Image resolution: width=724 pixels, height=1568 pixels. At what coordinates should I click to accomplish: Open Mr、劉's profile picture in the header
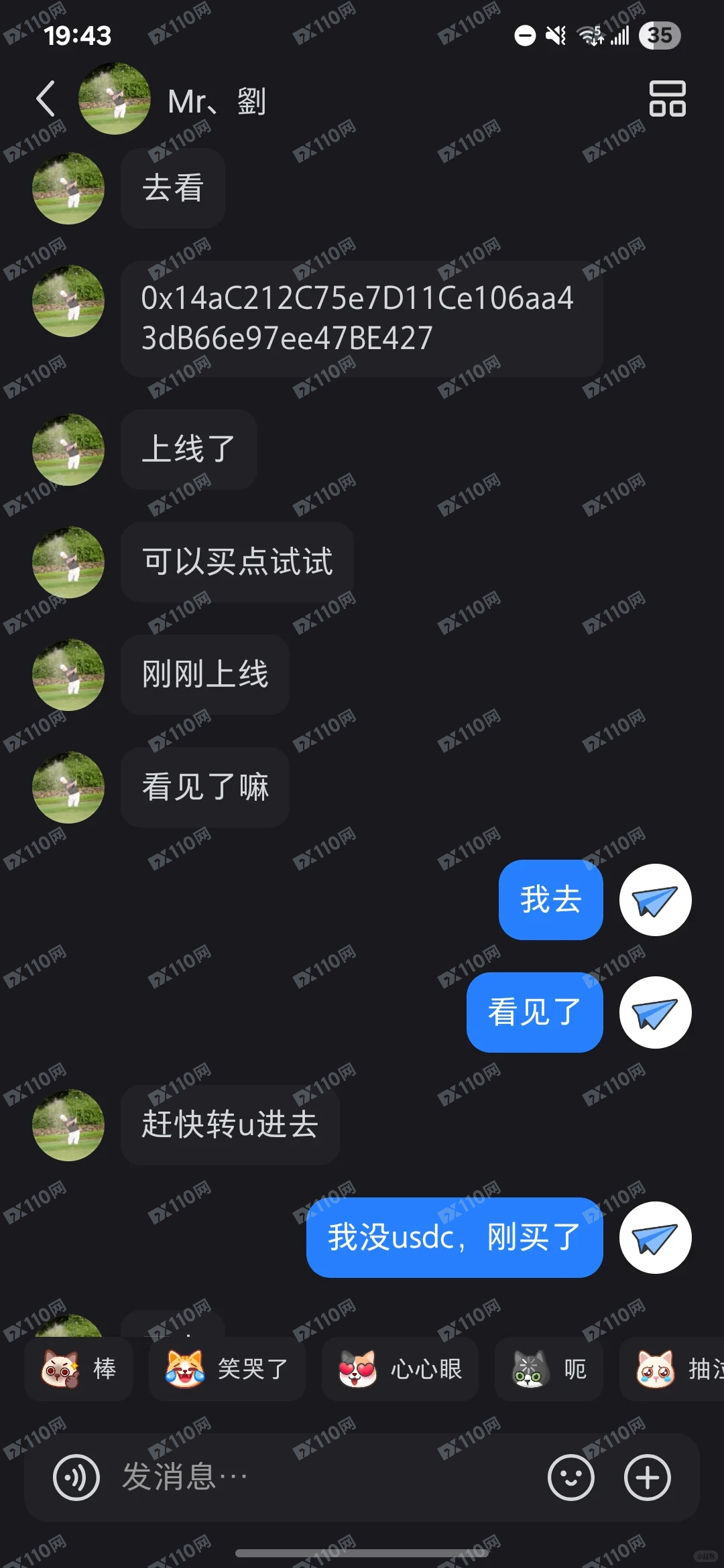coord(115,99)
